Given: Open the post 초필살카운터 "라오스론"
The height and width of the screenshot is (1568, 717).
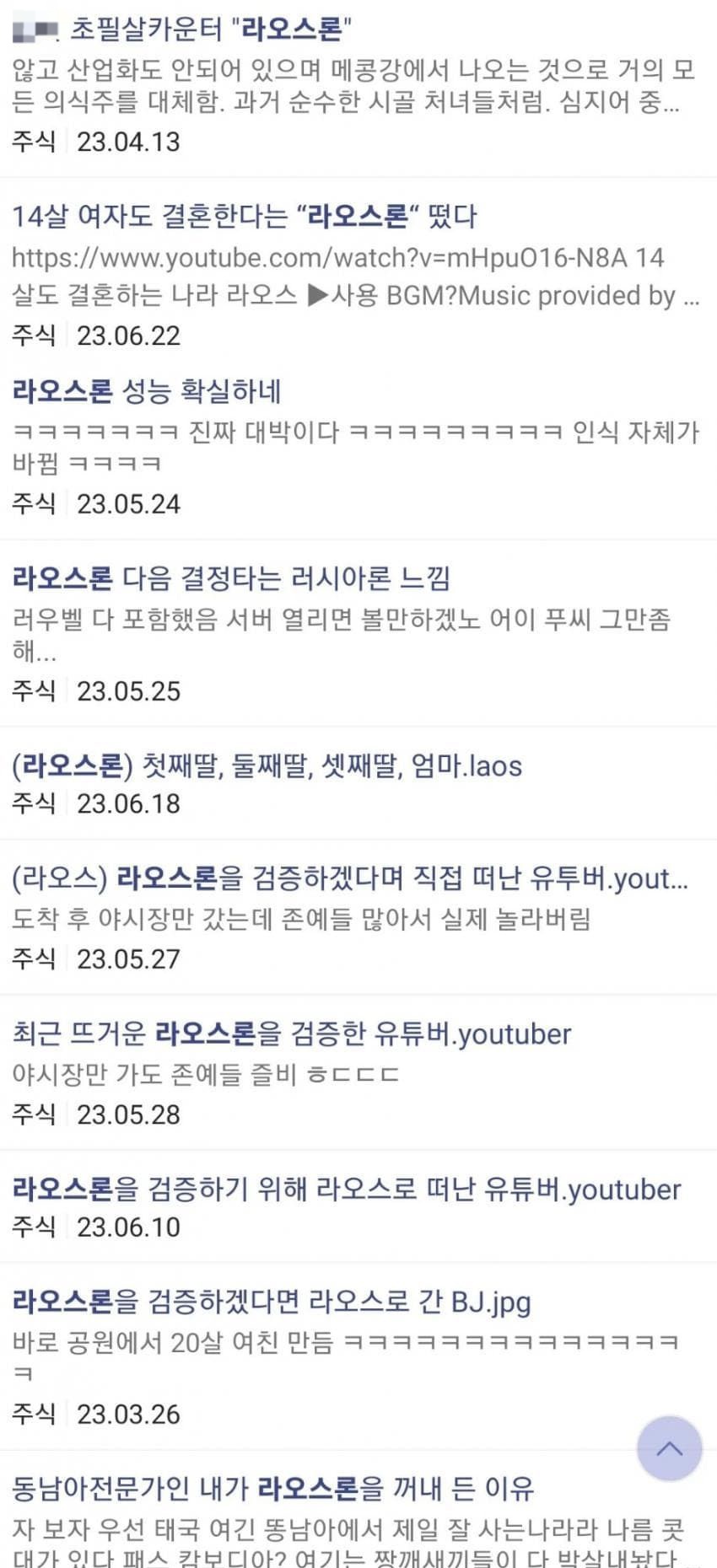Looking at the screenshot, I should pos(209,30).
